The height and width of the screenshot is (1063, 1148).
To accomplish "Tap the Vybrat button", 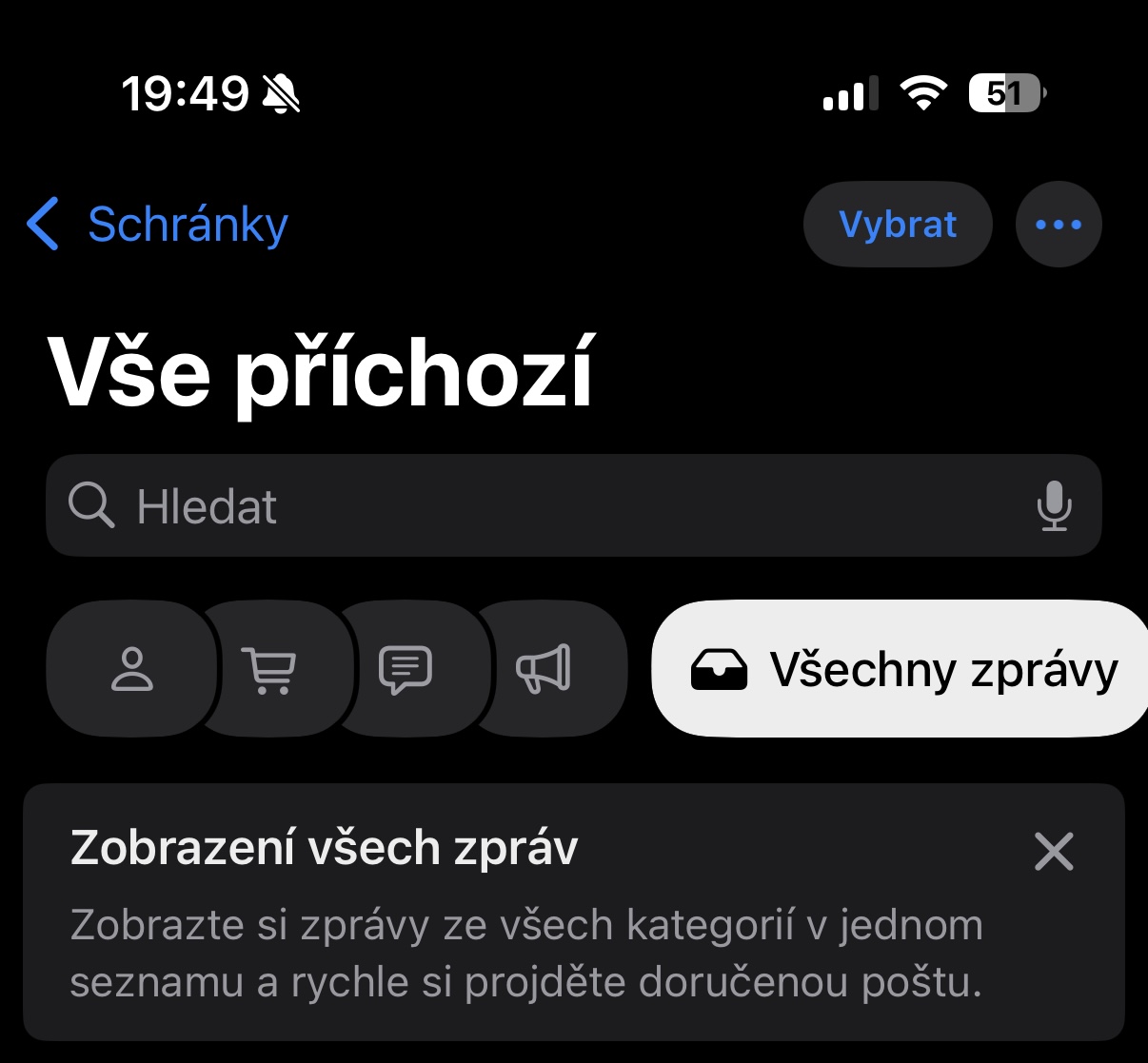I will point(898,226).
